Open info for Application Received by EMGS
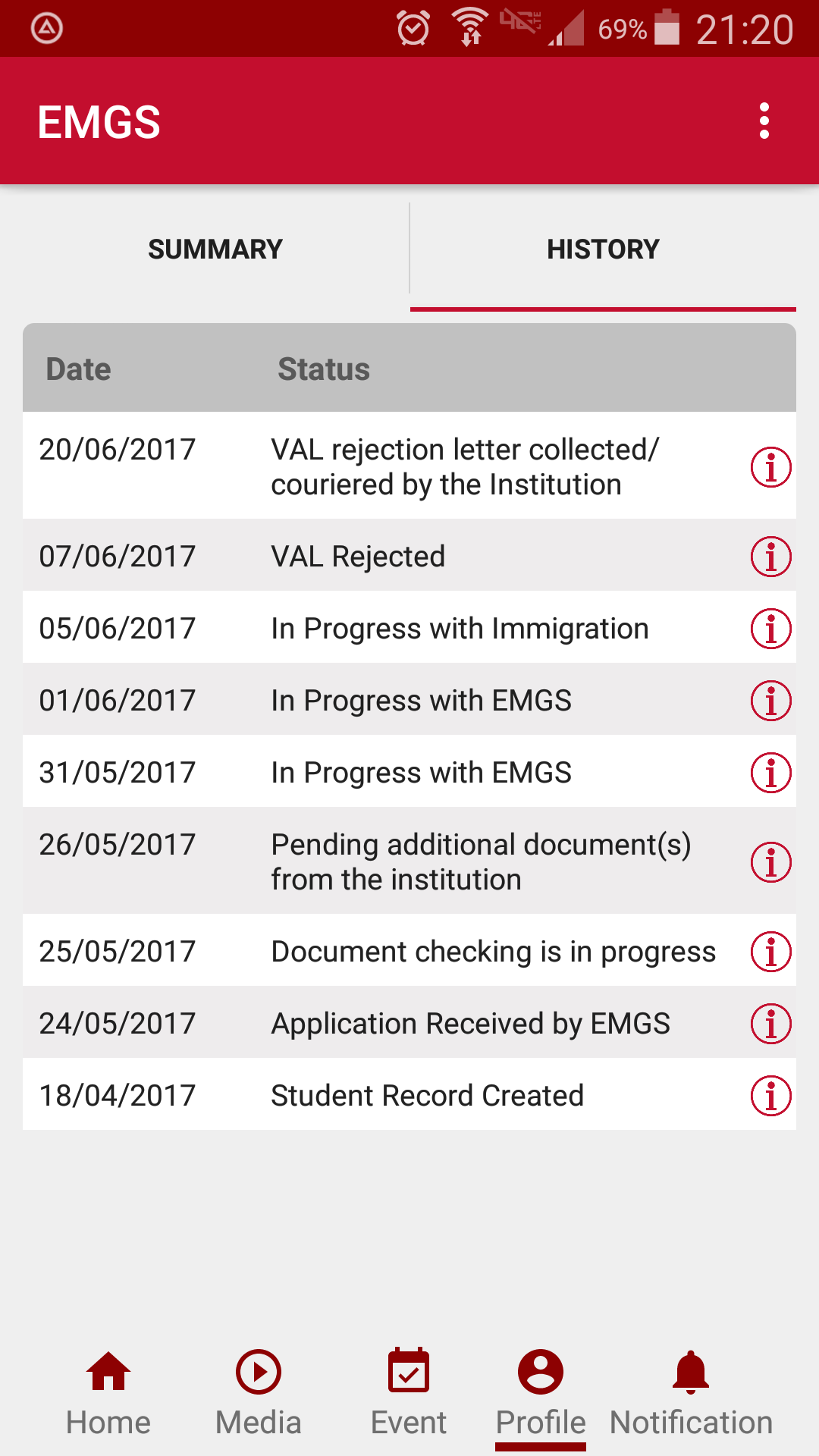Screen dimensions: 819x1456 pos(770,1024)
